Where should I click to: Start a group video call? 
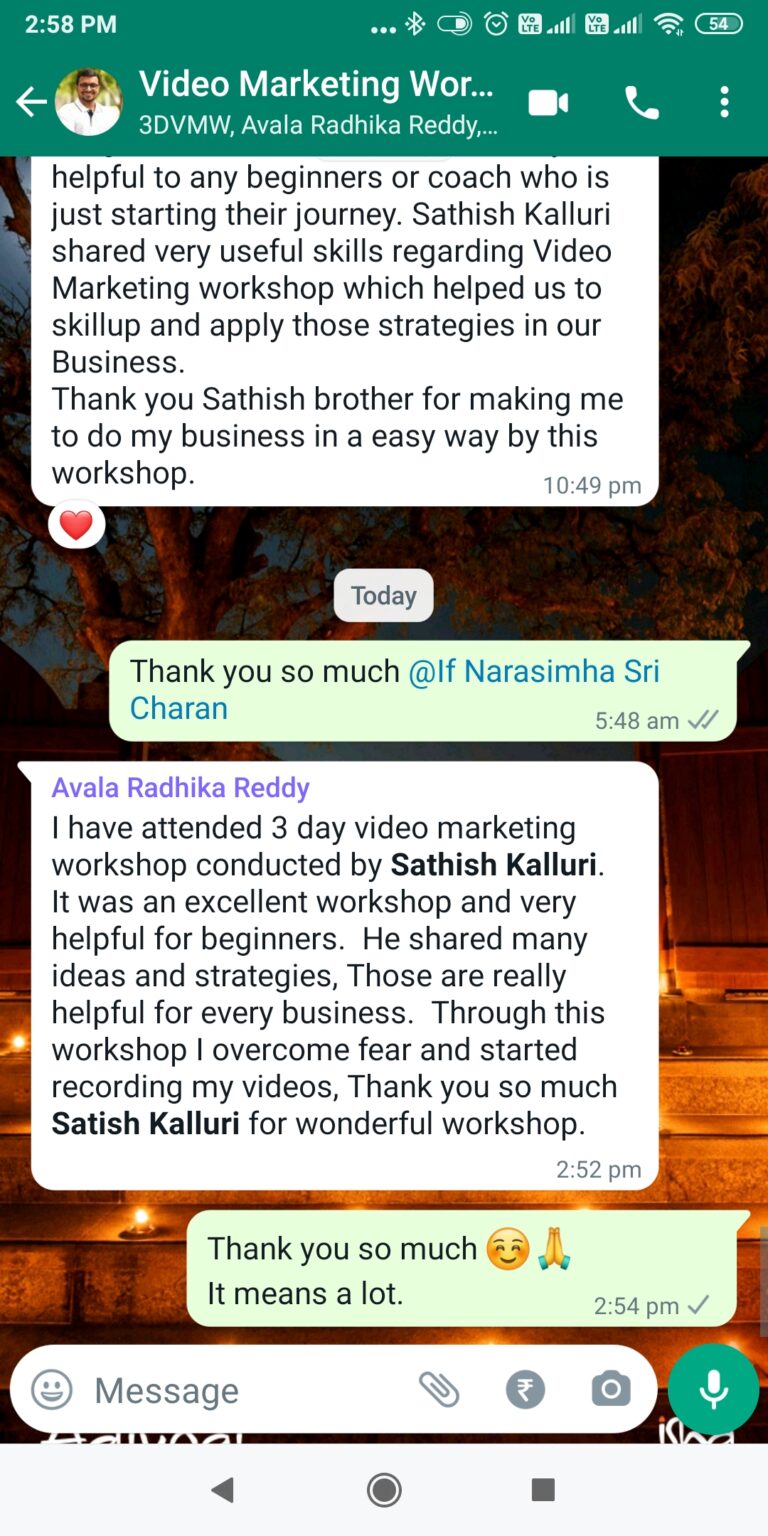(548, 102)
